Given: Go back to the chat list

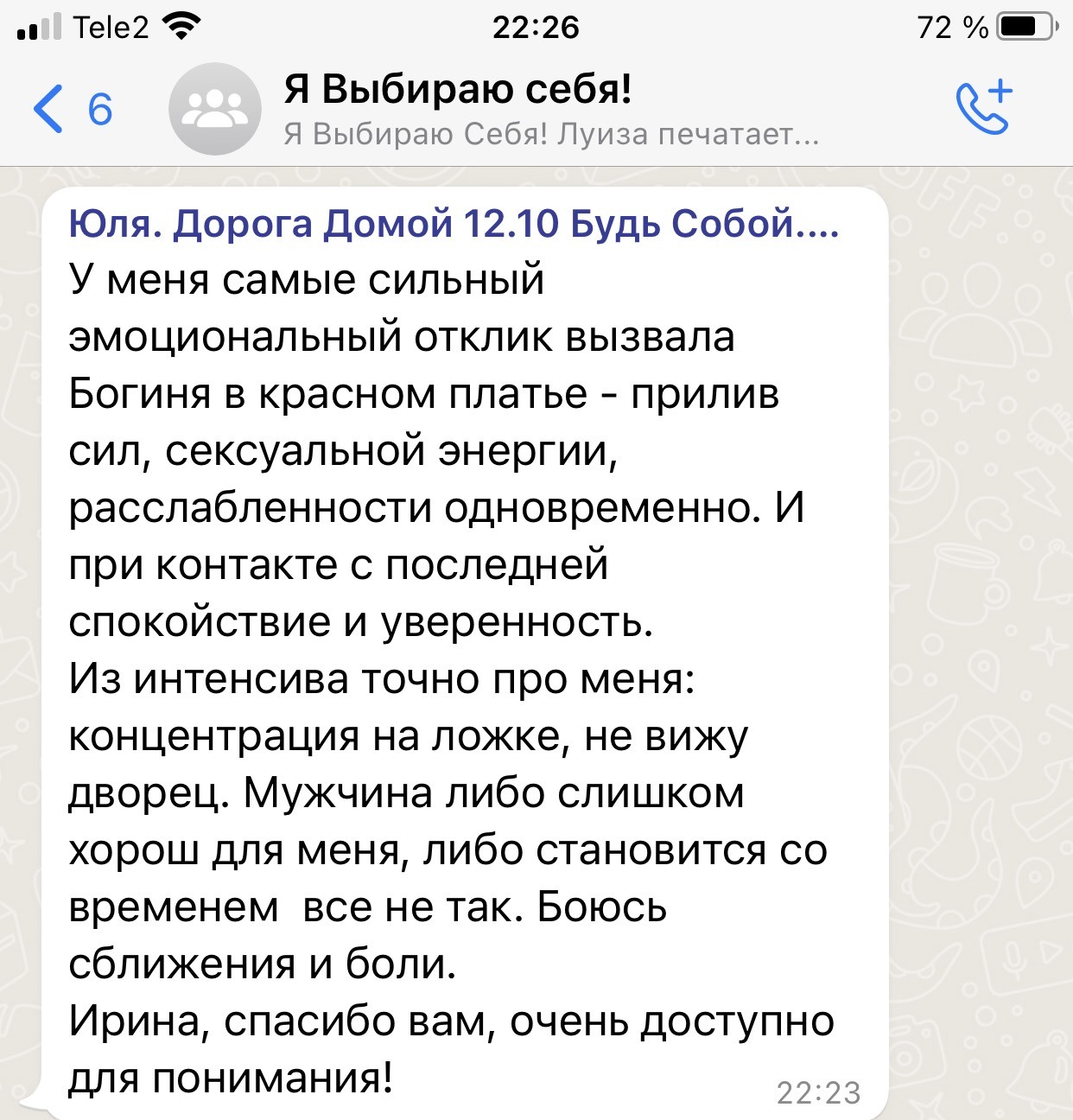Looking at the screenshot, I should coord(73,109).
